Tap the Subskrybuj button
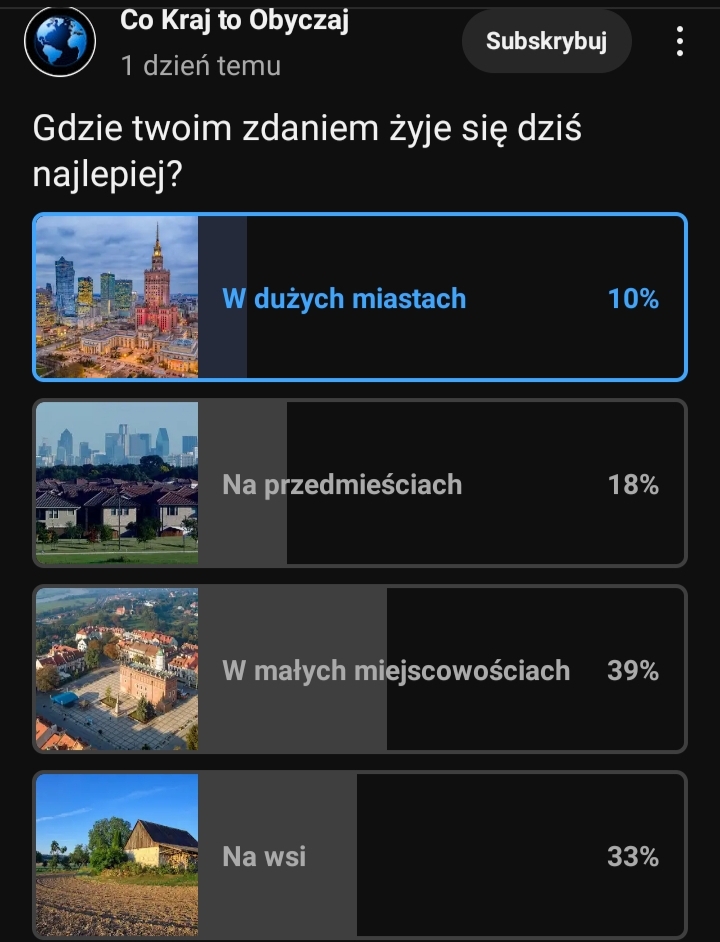Viewport: 720px width, 942px height. 546,42
